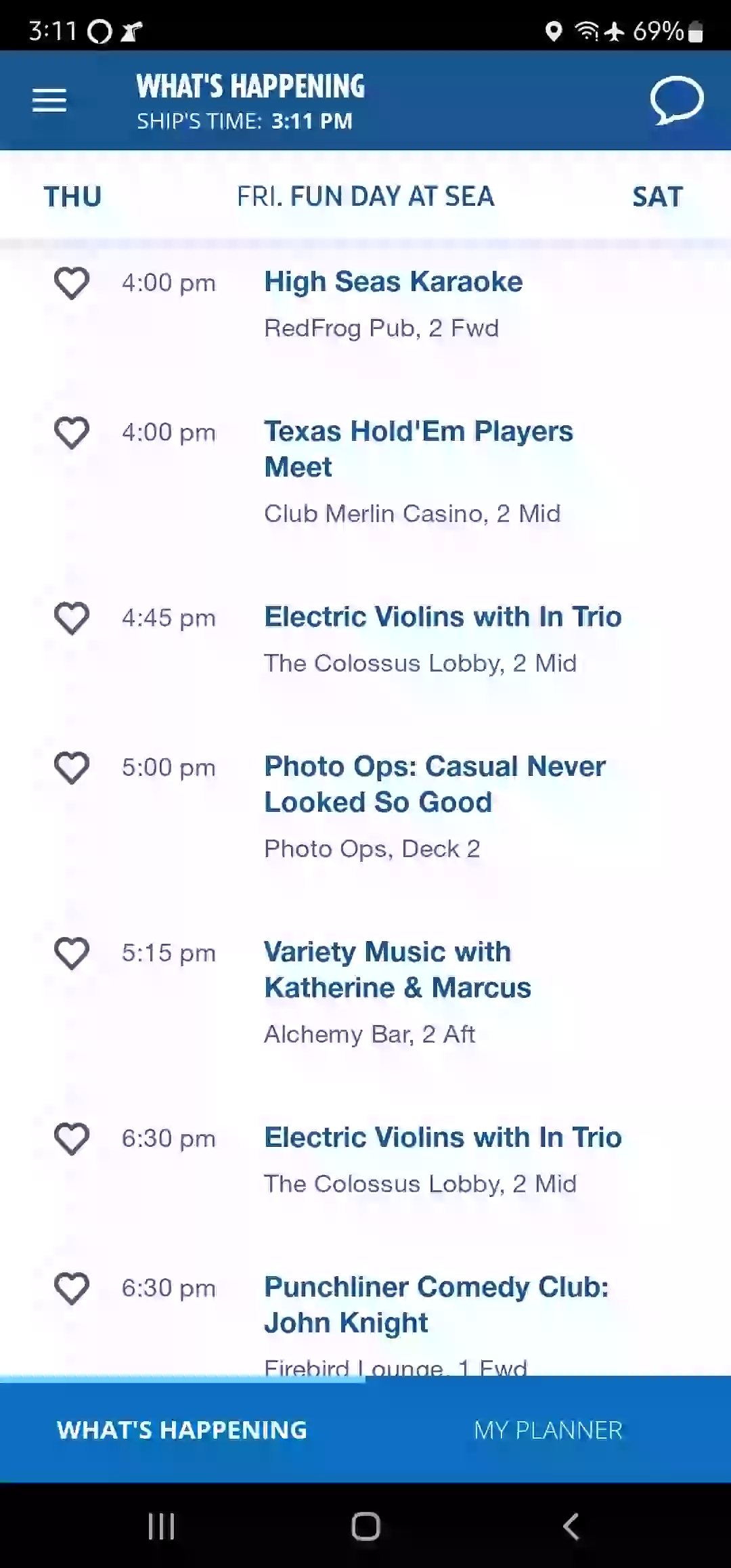Open Punchliner Comedy Club: John Knight
Image resolution: width=731 pixels, height=1568 pixels.
(x=436, y=1305)
